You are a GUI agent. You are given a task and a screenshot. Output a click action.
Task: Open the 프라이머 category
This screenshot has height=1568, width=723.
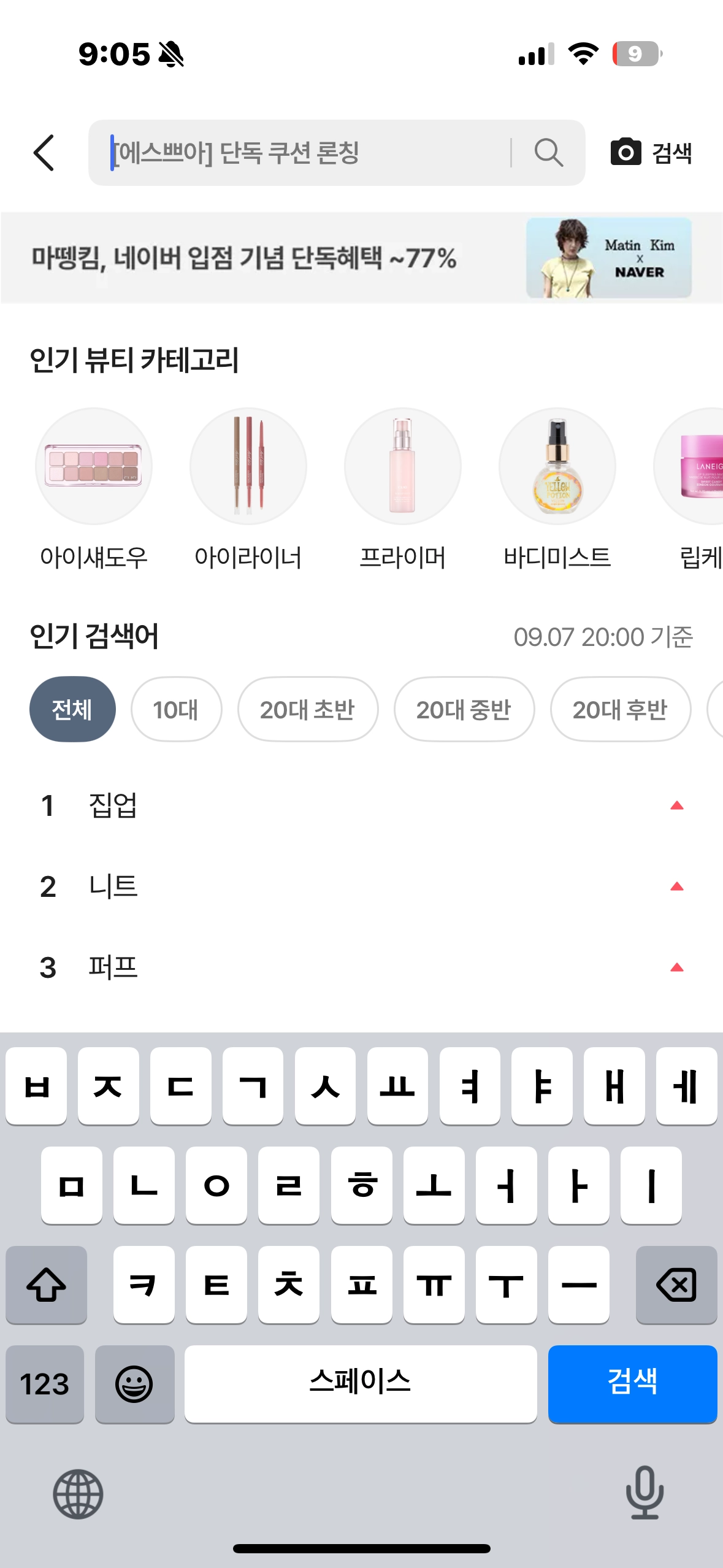click(x=403, y=466)
